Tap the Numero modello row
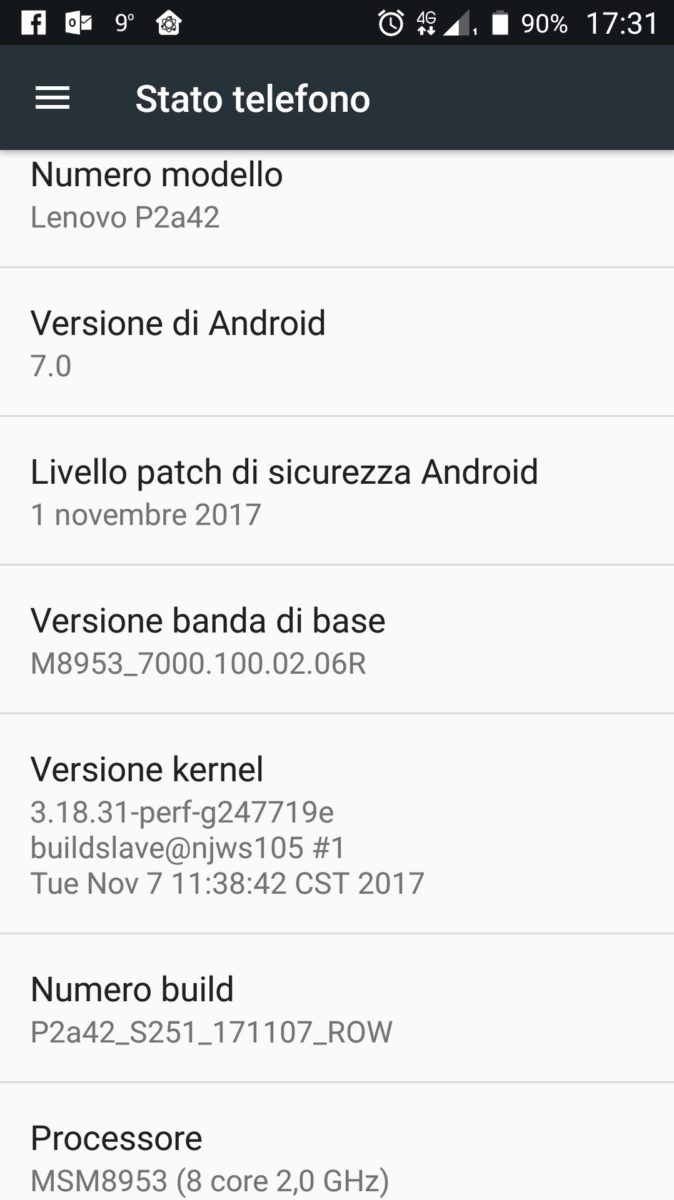 pyautogui.click(x=337, y=208)
